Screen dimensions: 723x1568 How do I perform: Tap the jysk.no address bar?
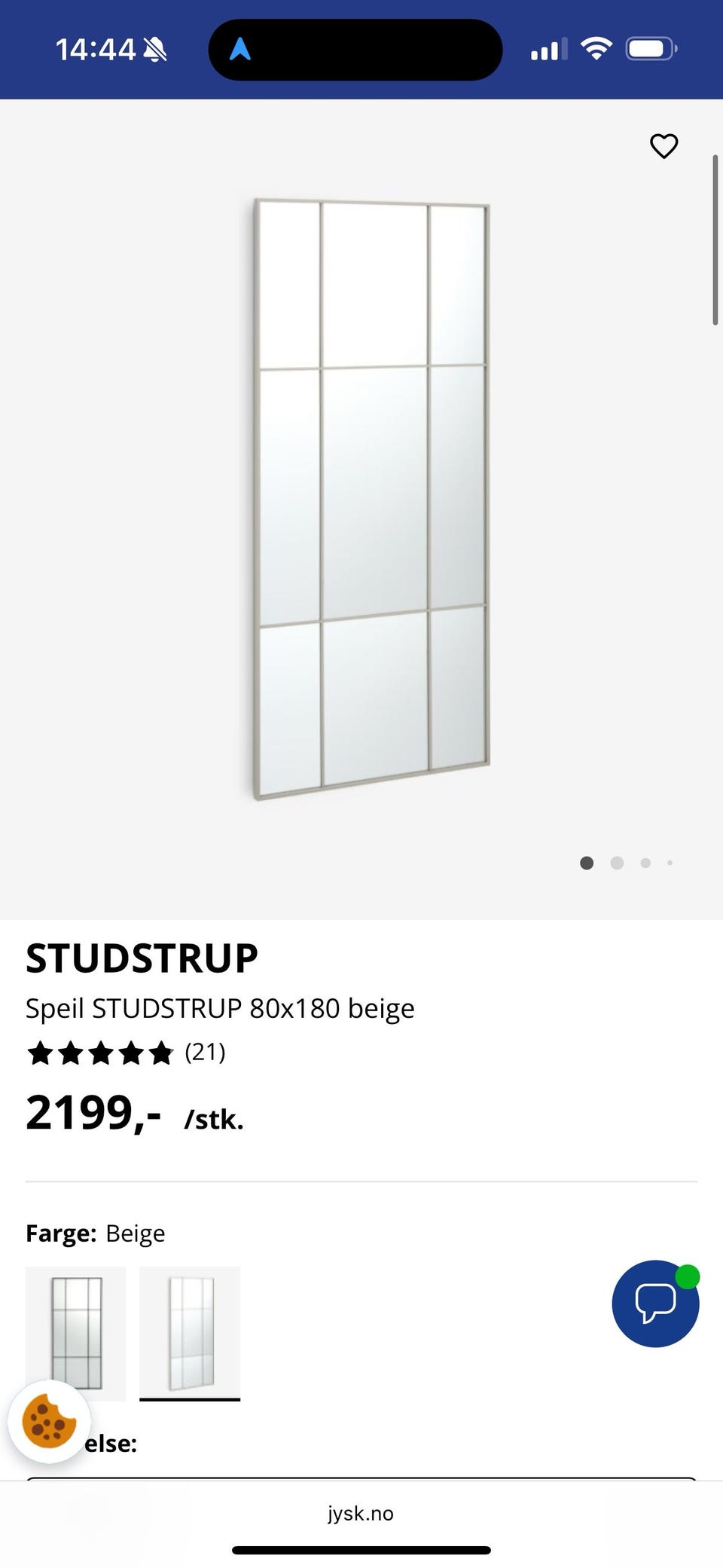click(x=361, y=1513)
